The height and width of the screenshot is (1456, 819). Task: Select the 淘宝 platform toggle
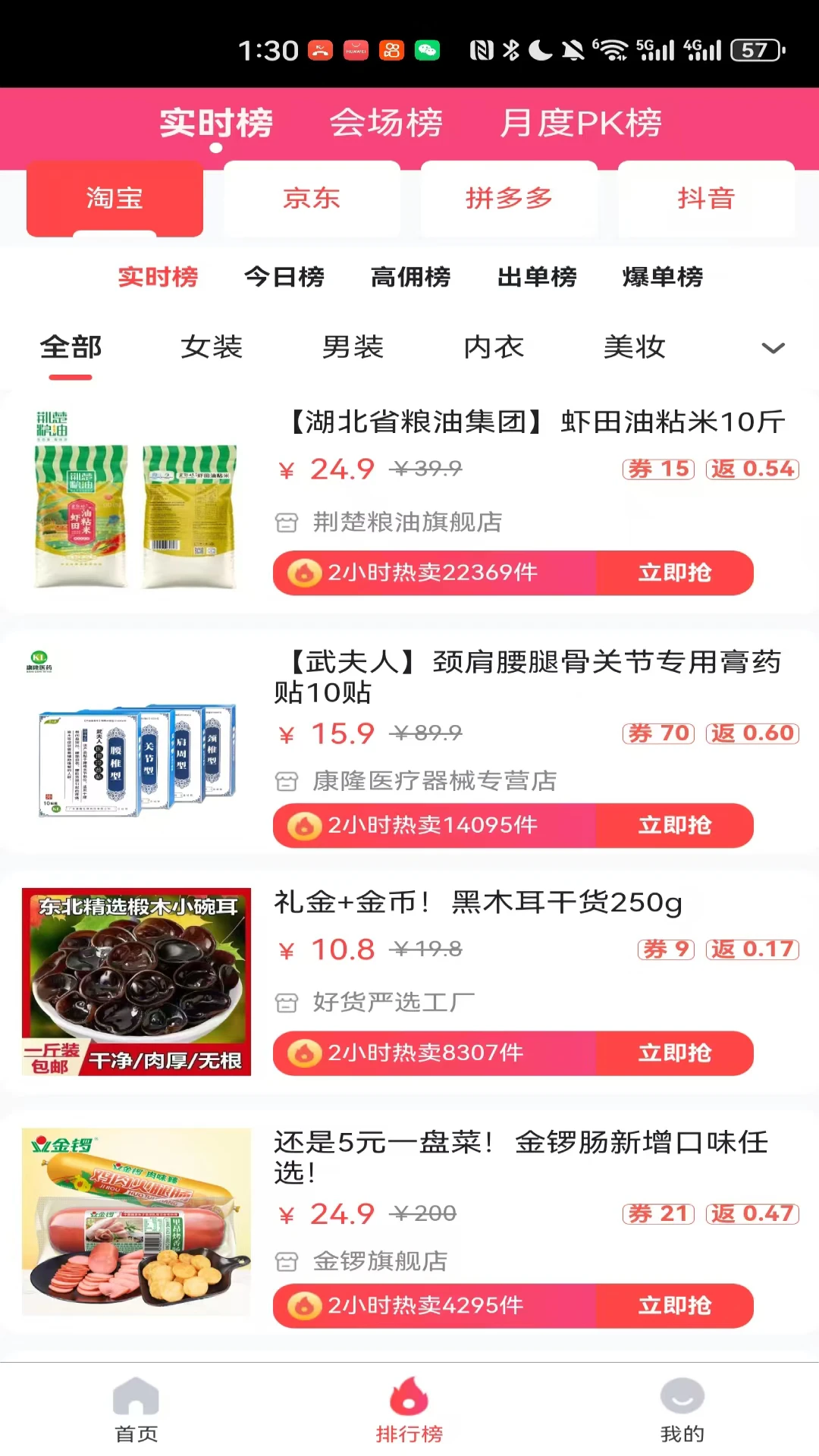point(115,199)
